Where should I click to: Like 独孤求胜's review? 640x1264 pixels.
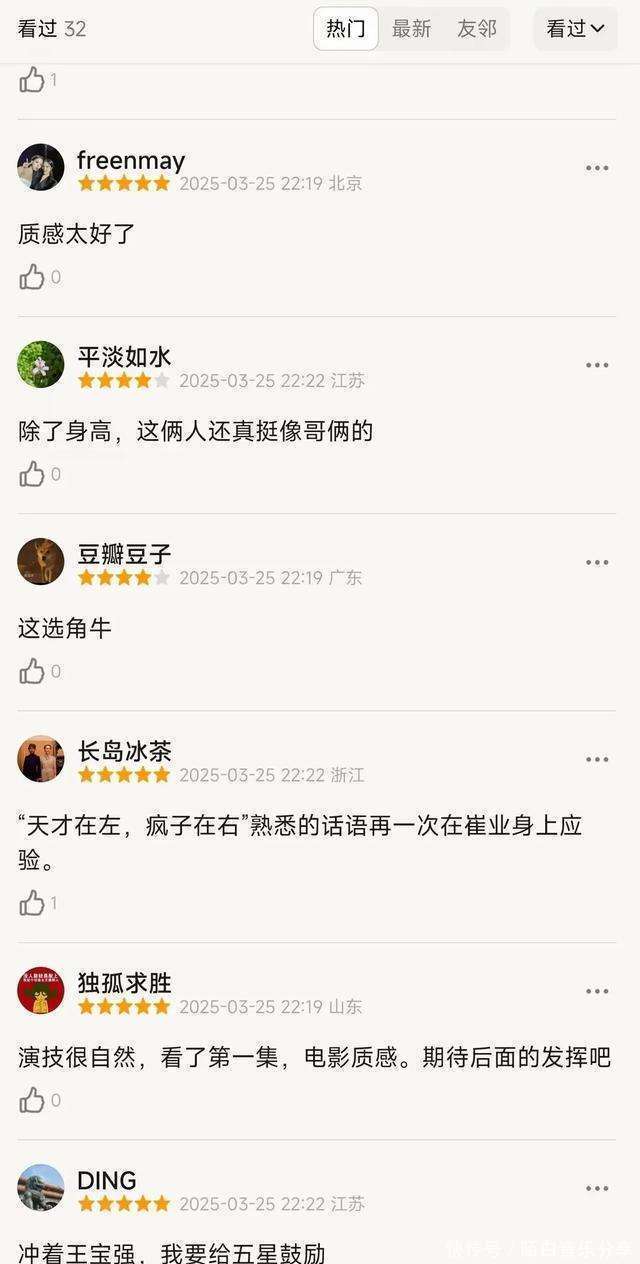[x=32, y=1100]
